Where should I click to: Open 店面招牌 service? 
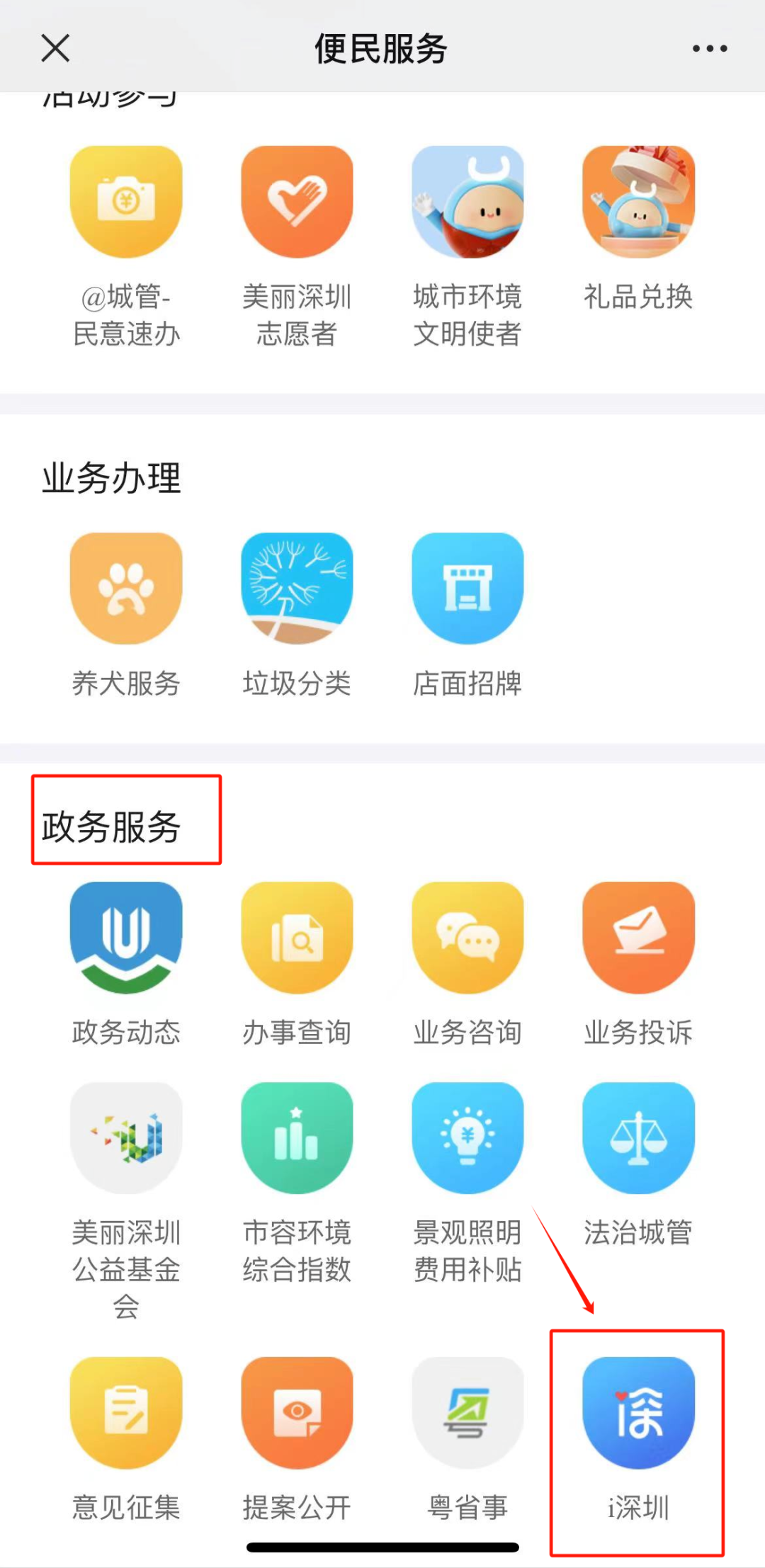coord(467,589)
